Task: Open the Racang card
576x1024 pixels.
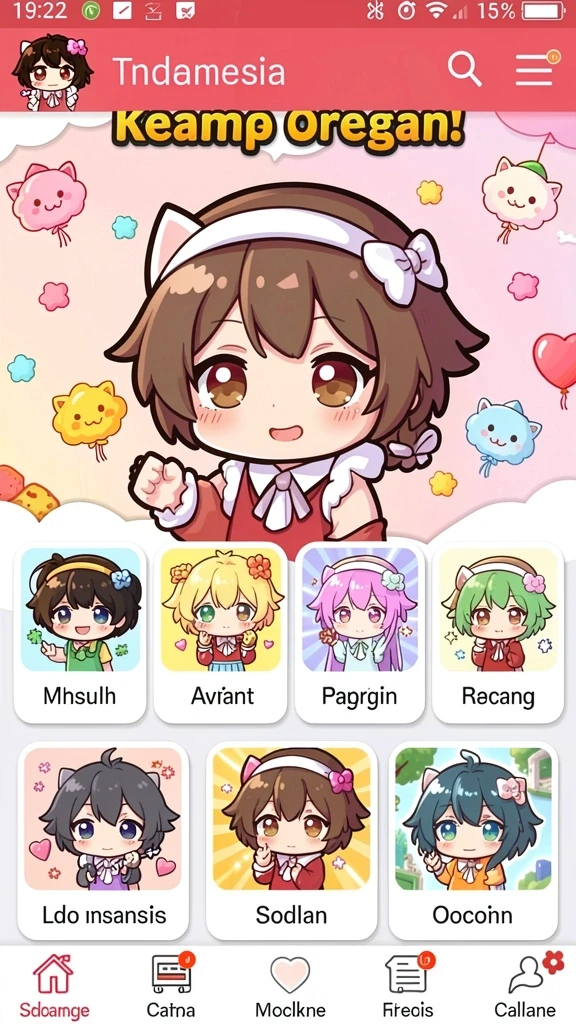Action: [x=498, y=633]
